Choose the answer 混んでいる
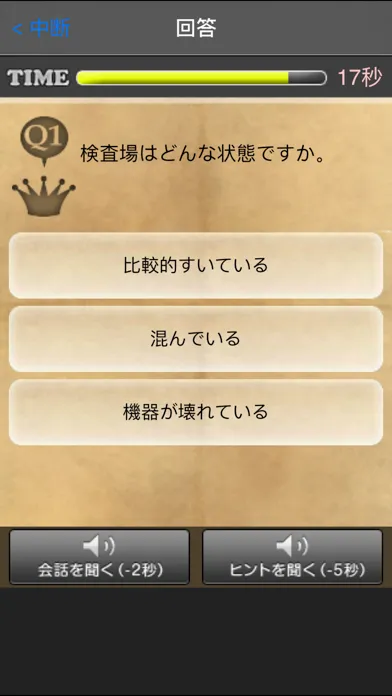Screen dimensions: 392x696 coord(196,339)
